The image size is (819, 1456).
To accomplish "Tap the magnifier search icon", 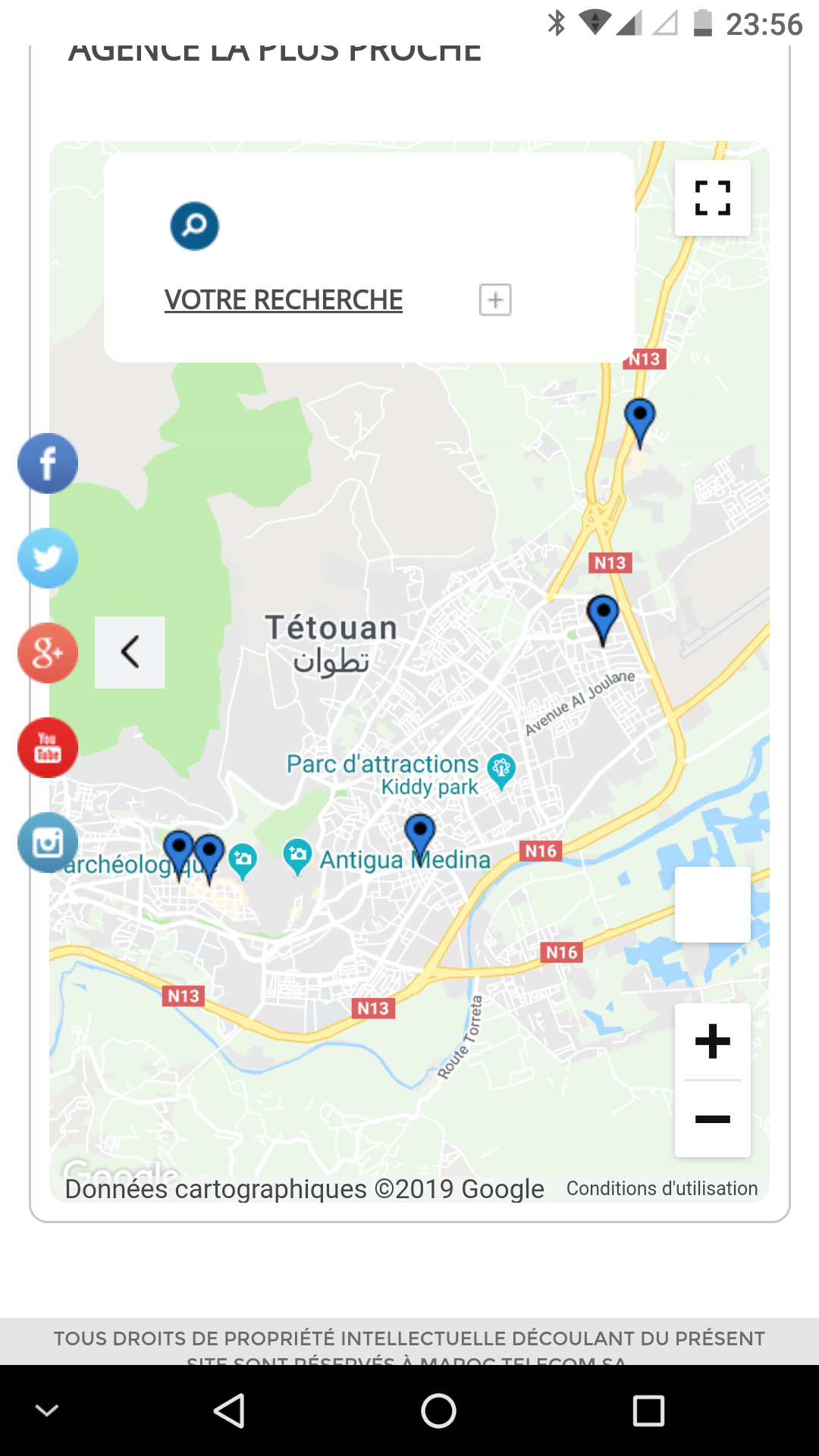I will (x=195, y=226).
